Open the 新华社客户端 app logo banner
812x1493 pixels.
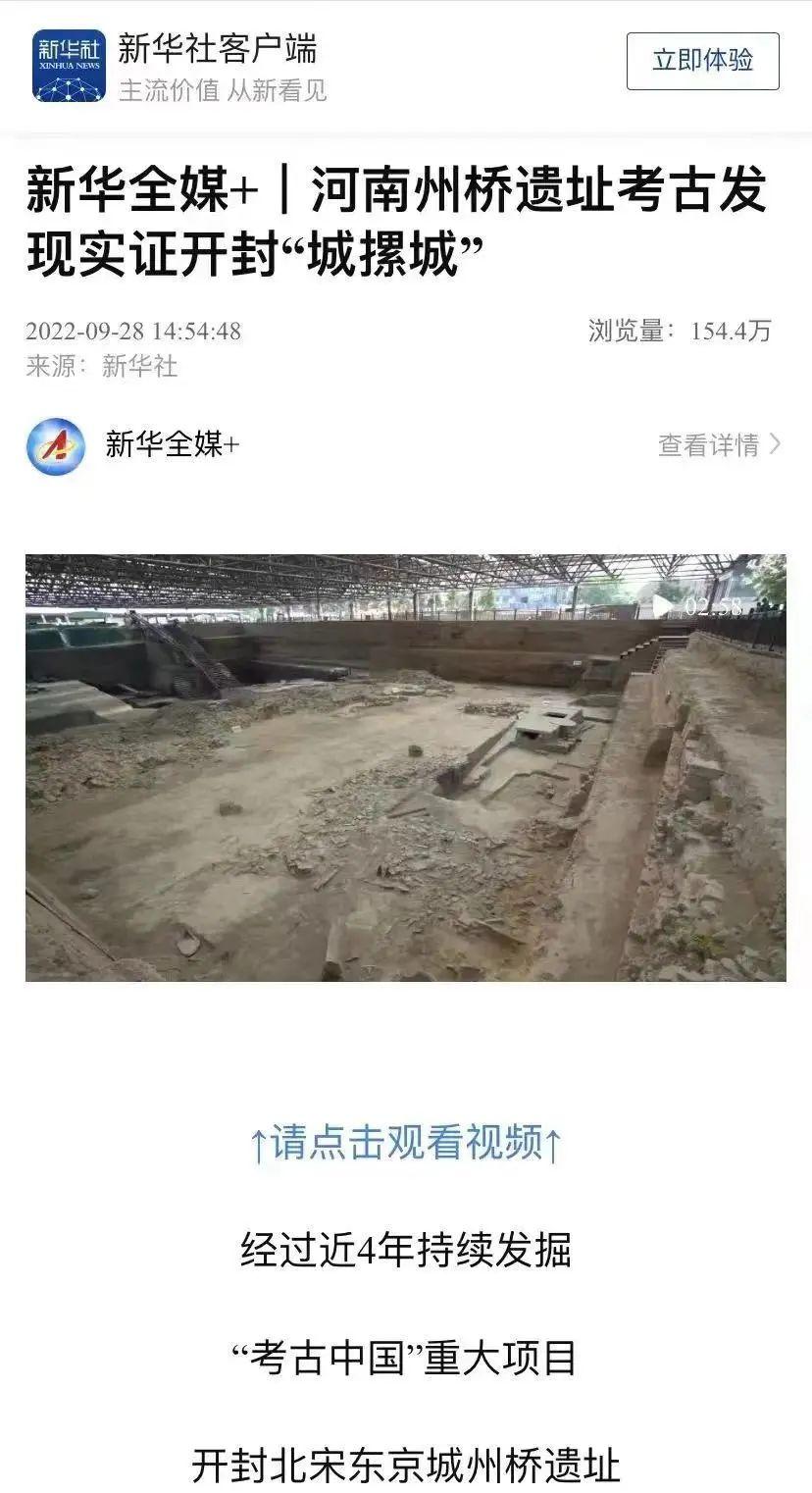pyautogui.click(x=69, y=66)
